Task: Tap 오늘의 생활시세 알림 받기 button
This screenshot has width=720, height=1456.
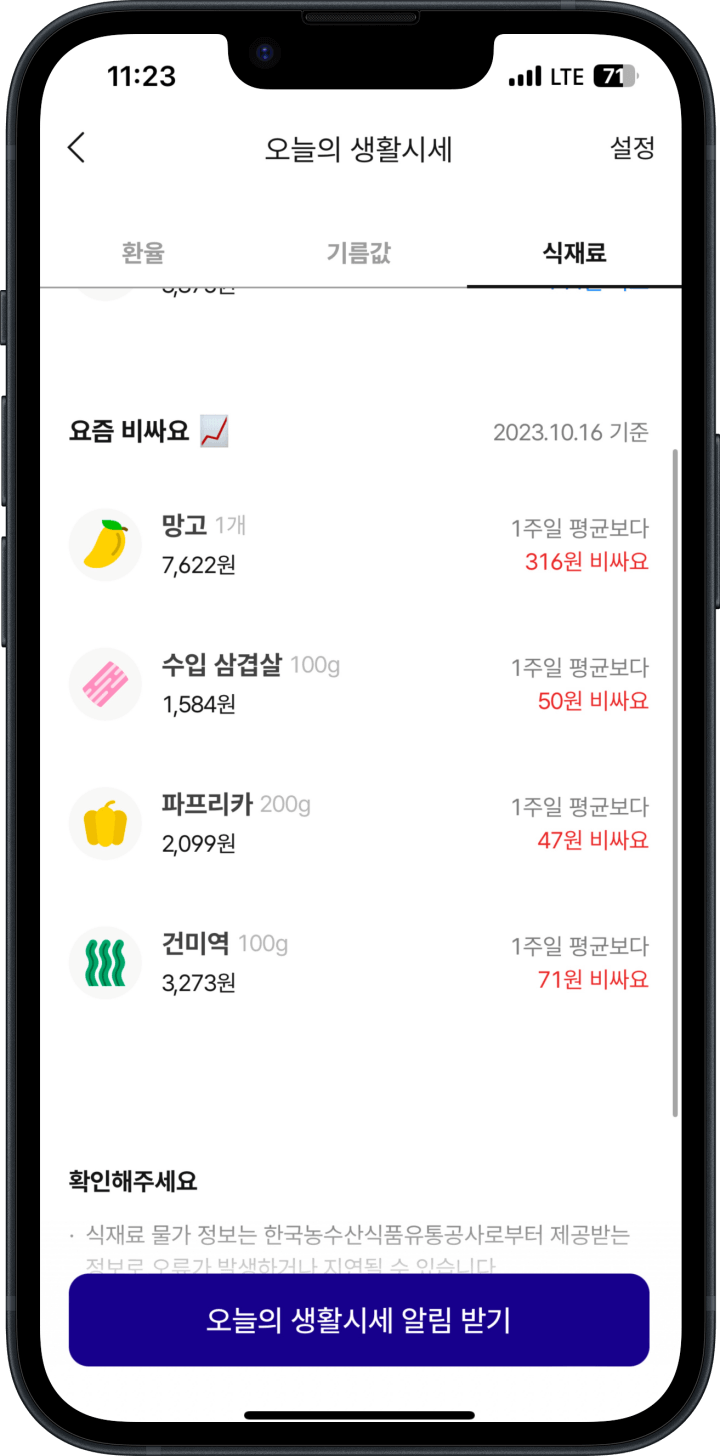Action: [x=358, y=1319]
